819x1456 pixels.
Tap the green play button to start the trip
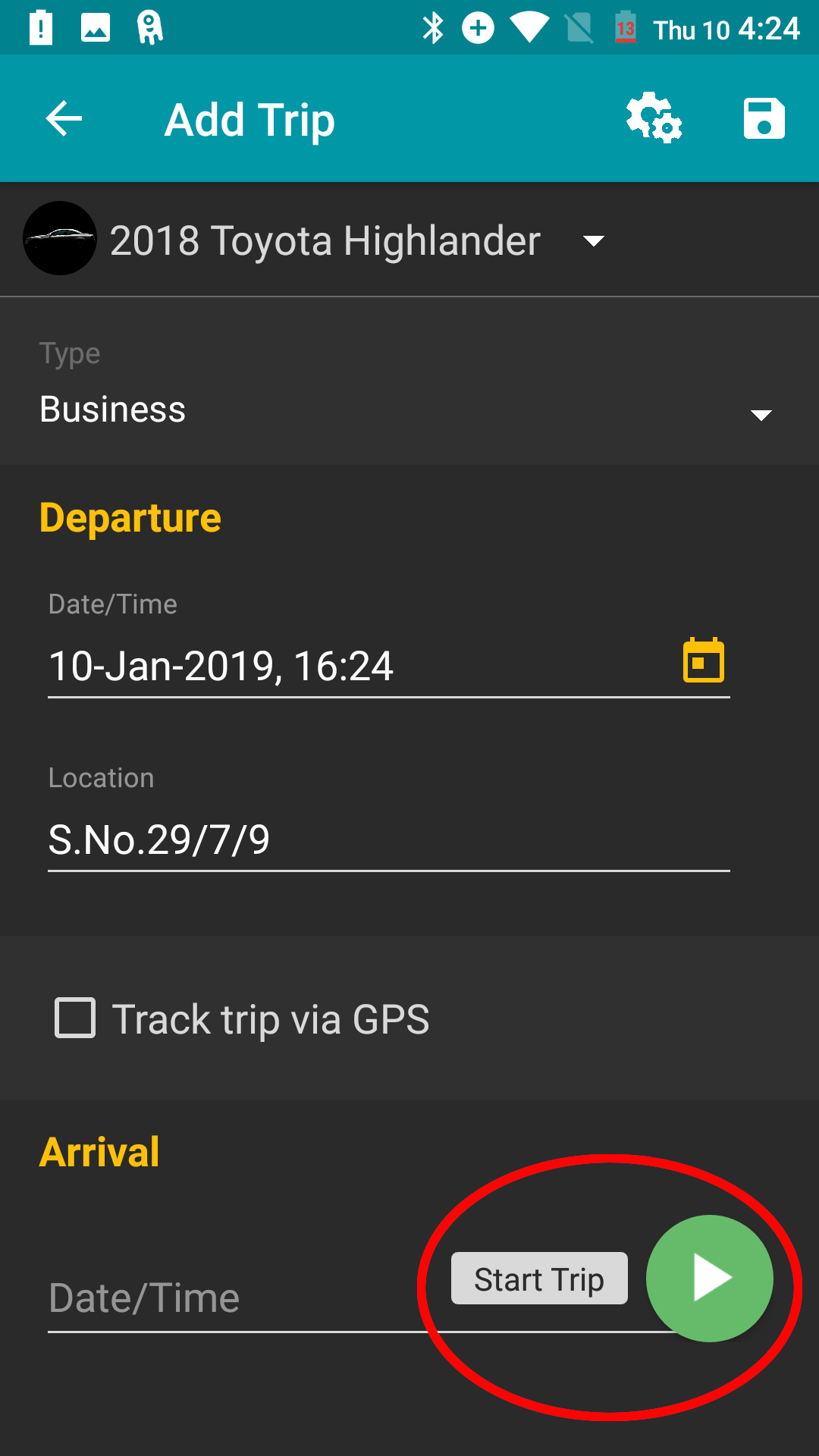pos(710,1279)
